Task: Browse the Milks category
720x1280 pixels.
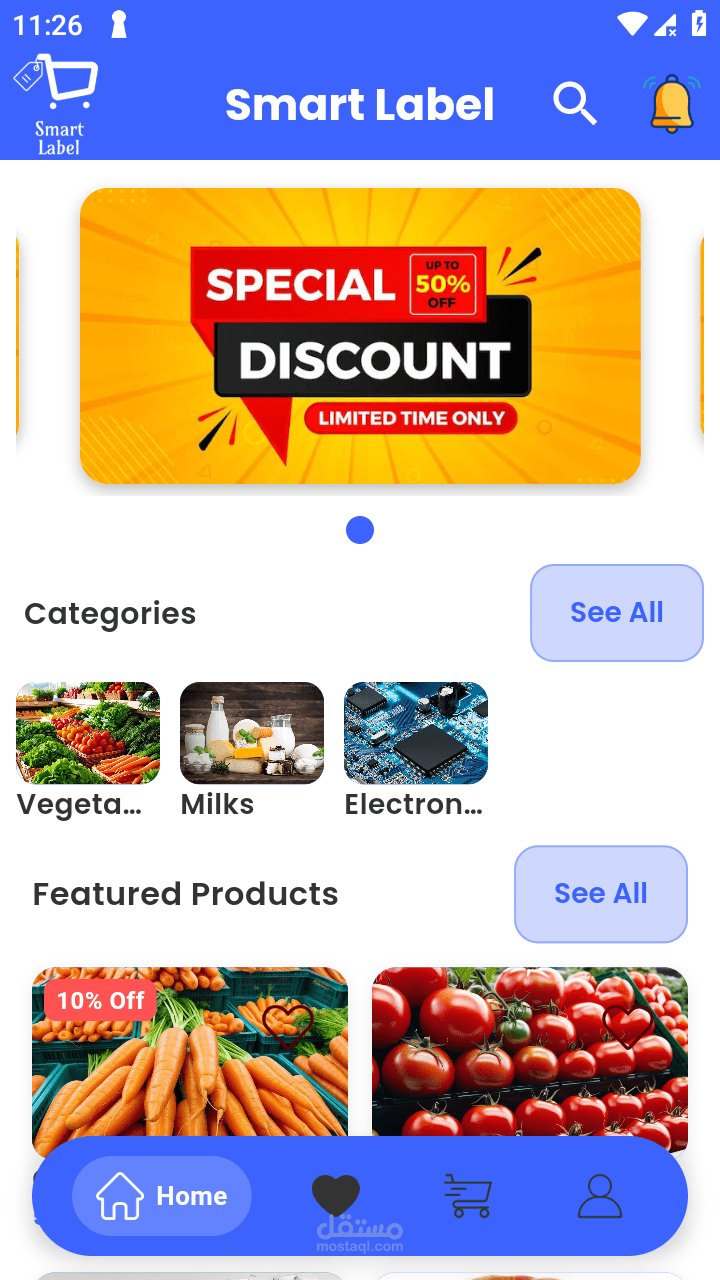Action: point(252,733)
